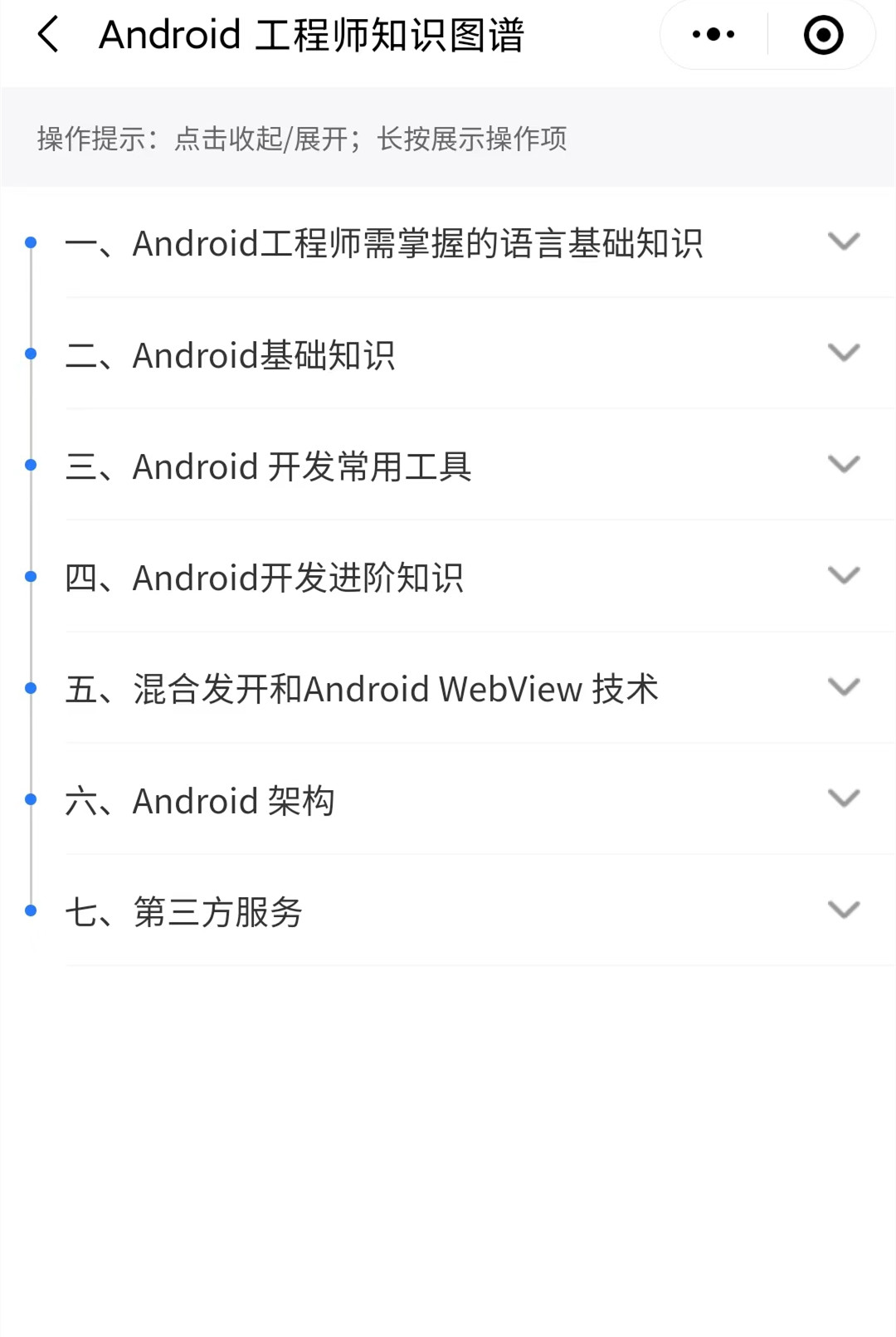
Task: Tap the blue dot beside section one
Action: 32,242
